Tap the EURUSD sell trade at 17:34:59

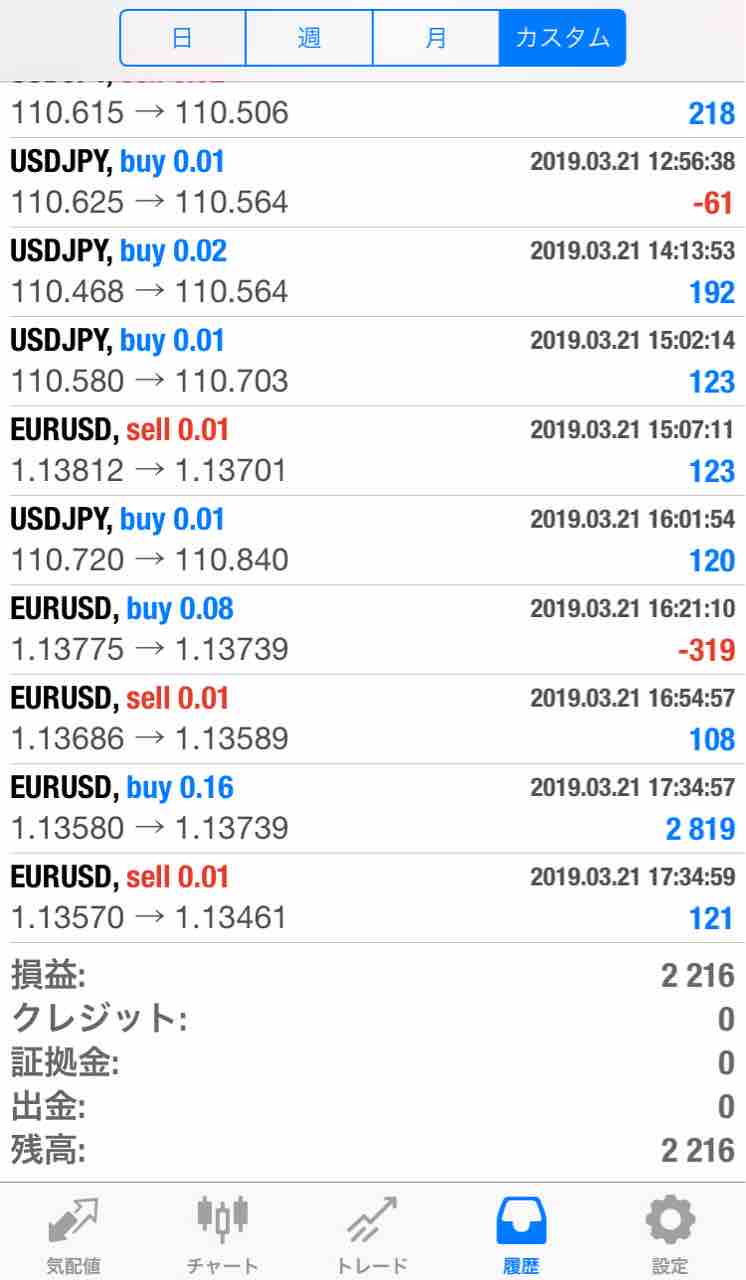[x=372, y=897]
